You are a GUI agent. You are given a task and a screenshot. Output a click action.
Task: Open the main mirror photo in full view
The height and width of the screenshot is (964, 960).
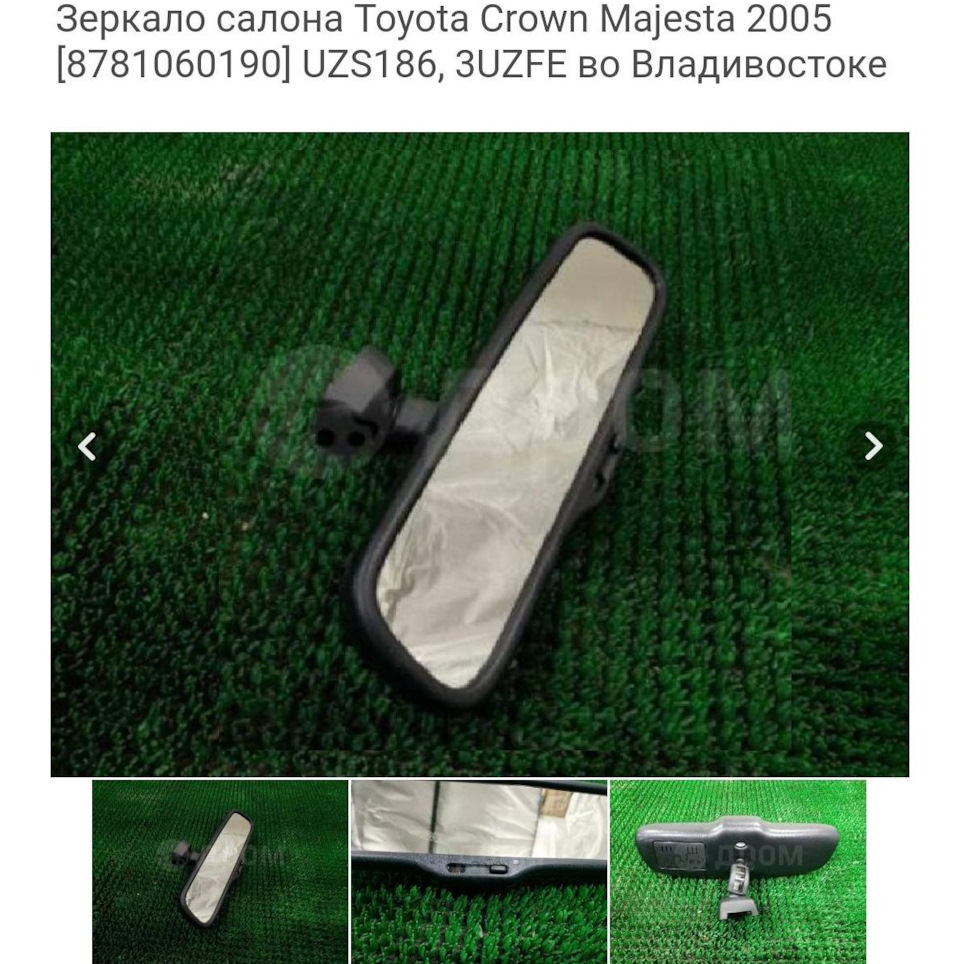point(480,454)
